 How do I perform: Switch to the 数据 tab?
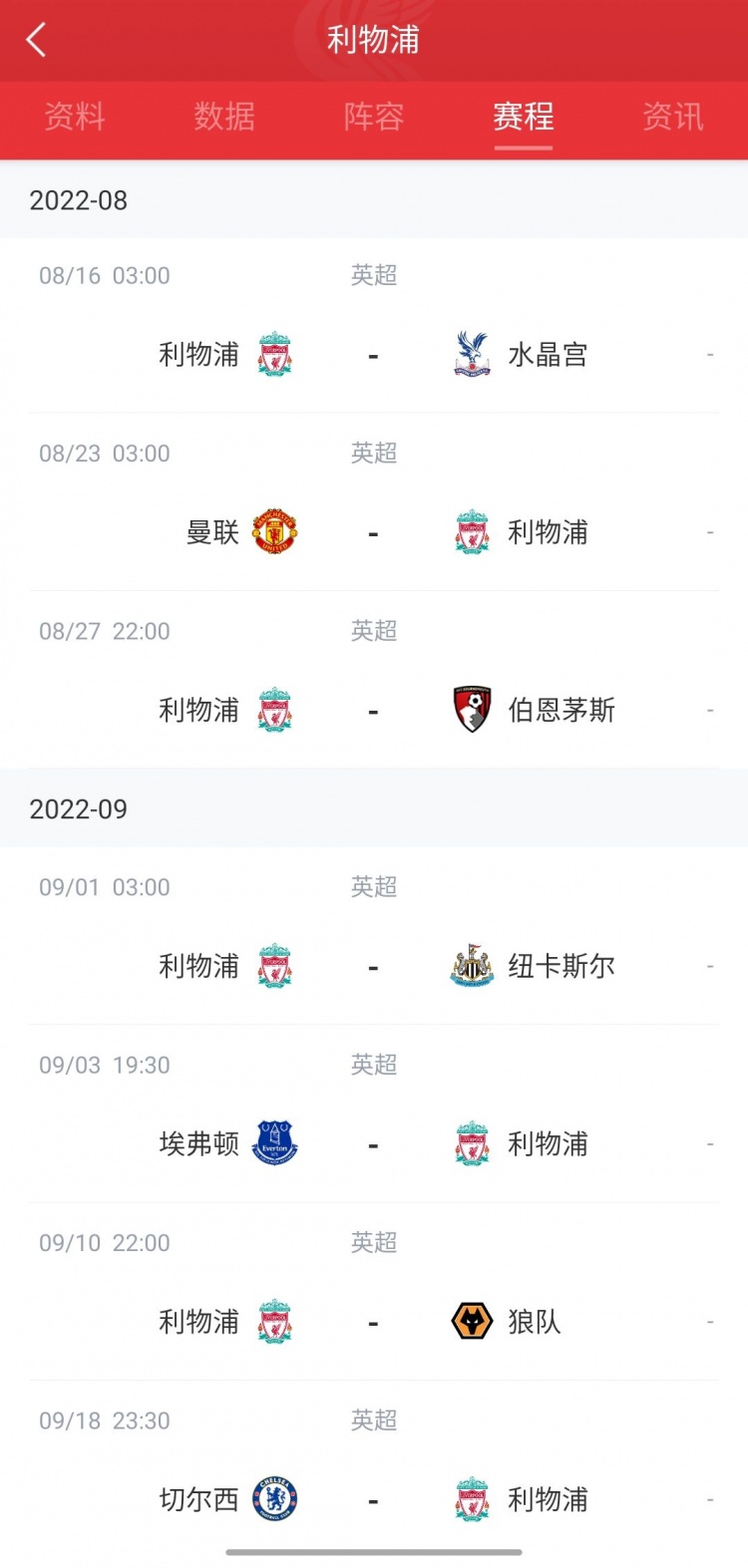coord(224,117)
